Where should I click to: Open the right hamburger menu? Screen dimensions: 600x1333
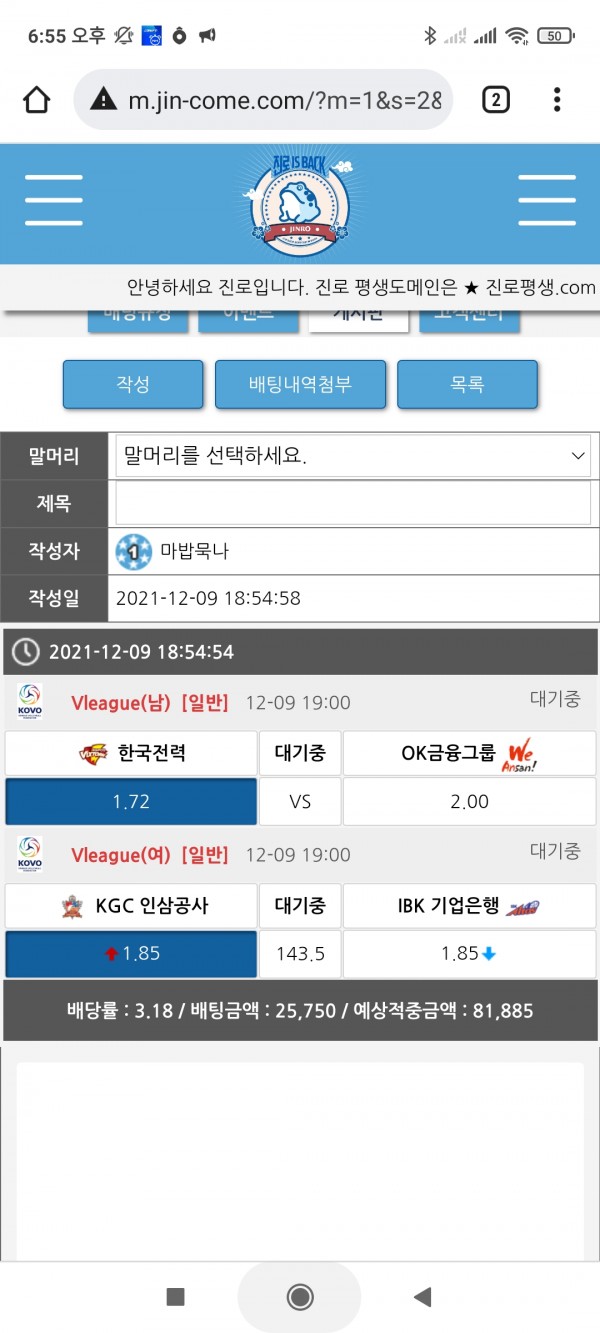(x=546, y=200)
